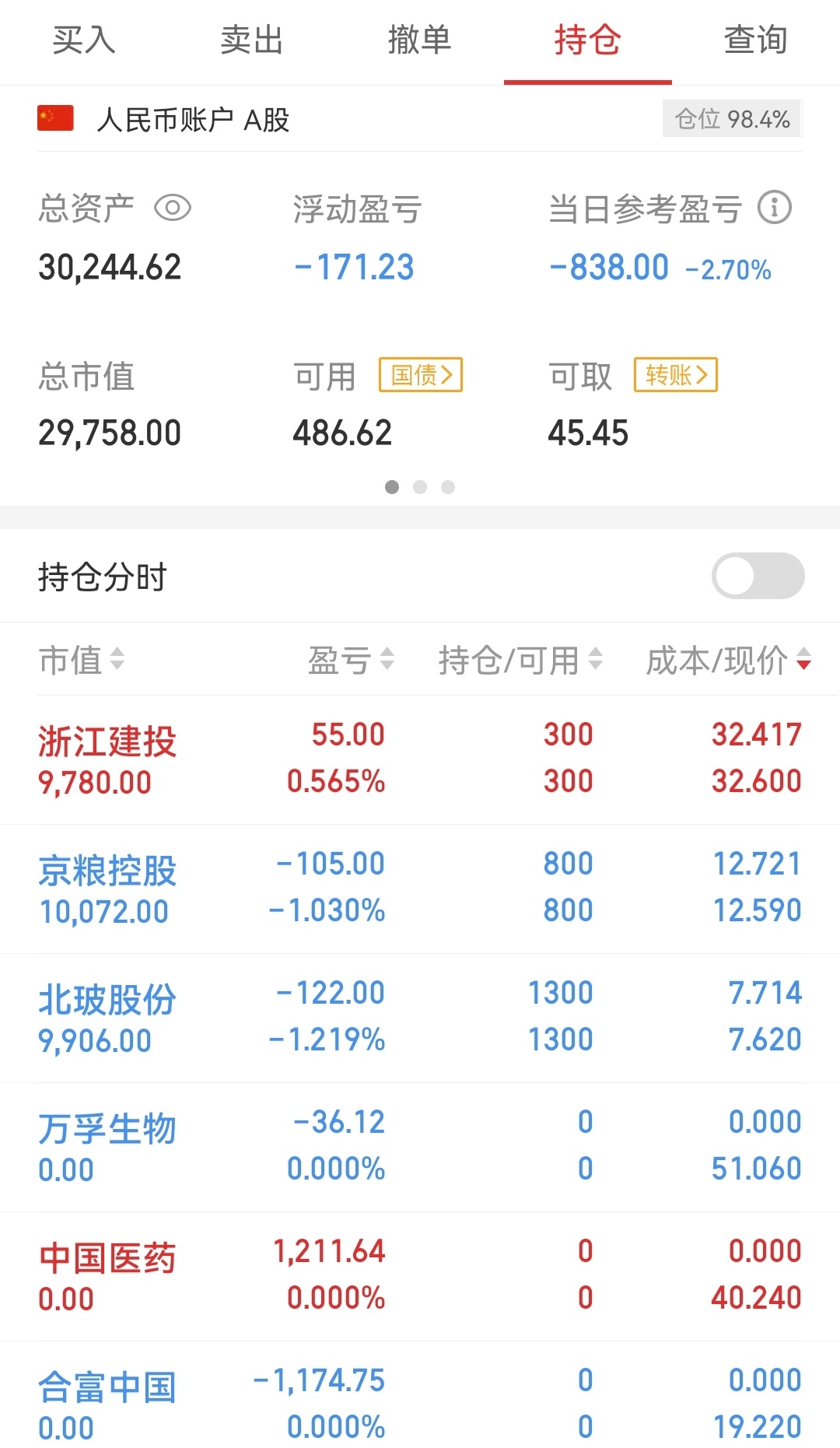Open info icon next to 当日参考盈亏

pyautogui.click(x=775, y=208)
